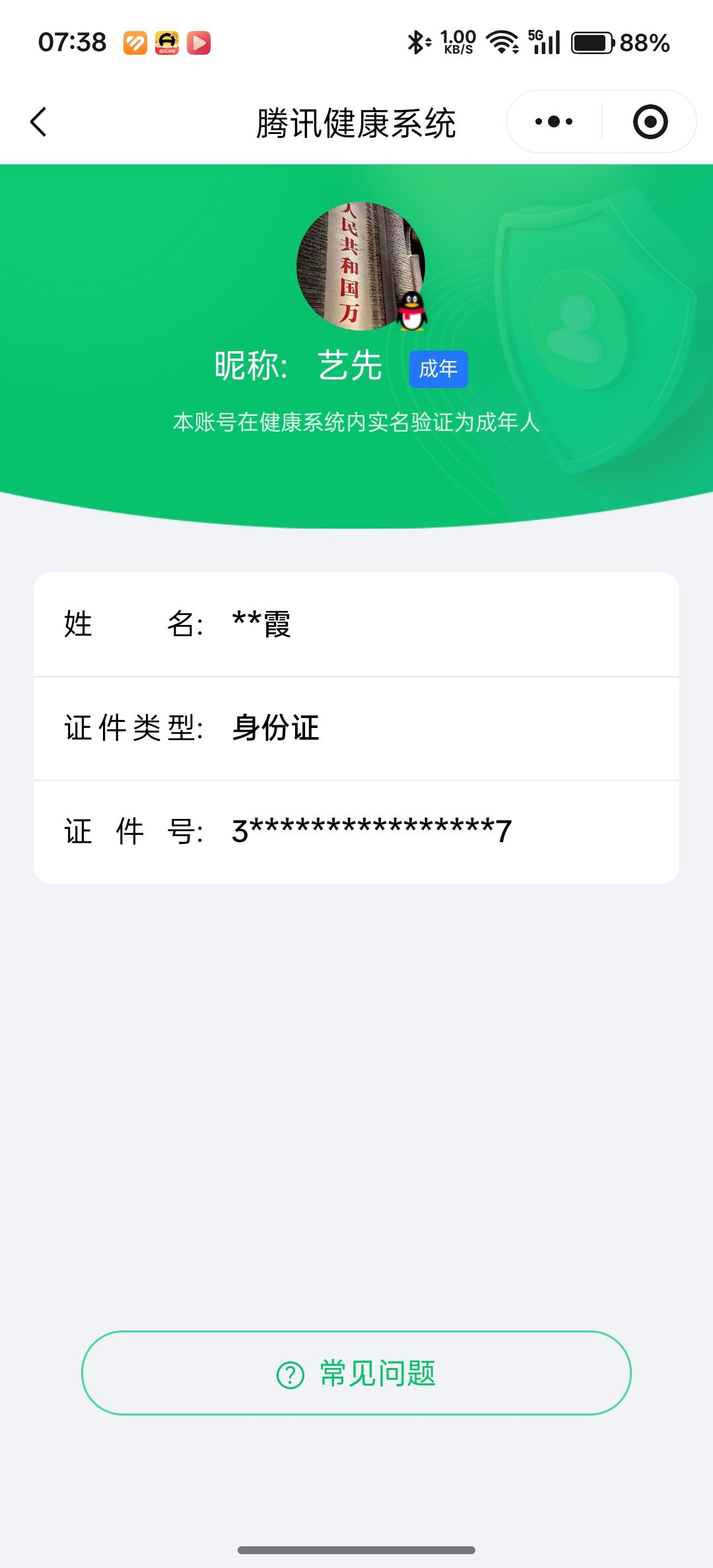Screen dimensions: 713x1568
Task: Tap the 证件类型 row showing 身份证
Action: coord(275,729)
